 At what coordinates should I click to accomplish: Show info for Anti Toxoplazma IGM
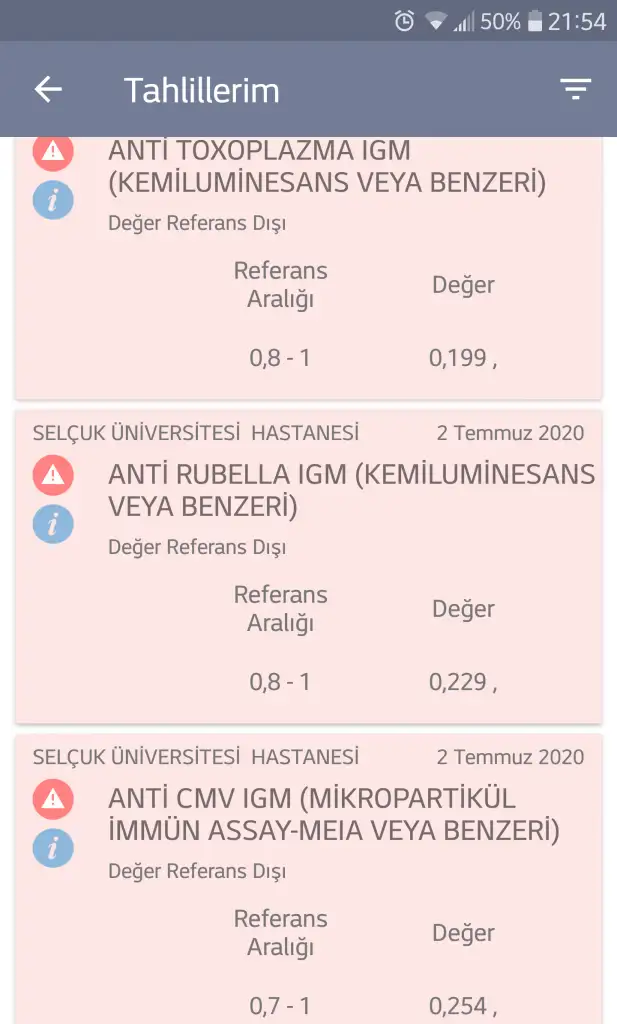(x=53, y=200)
